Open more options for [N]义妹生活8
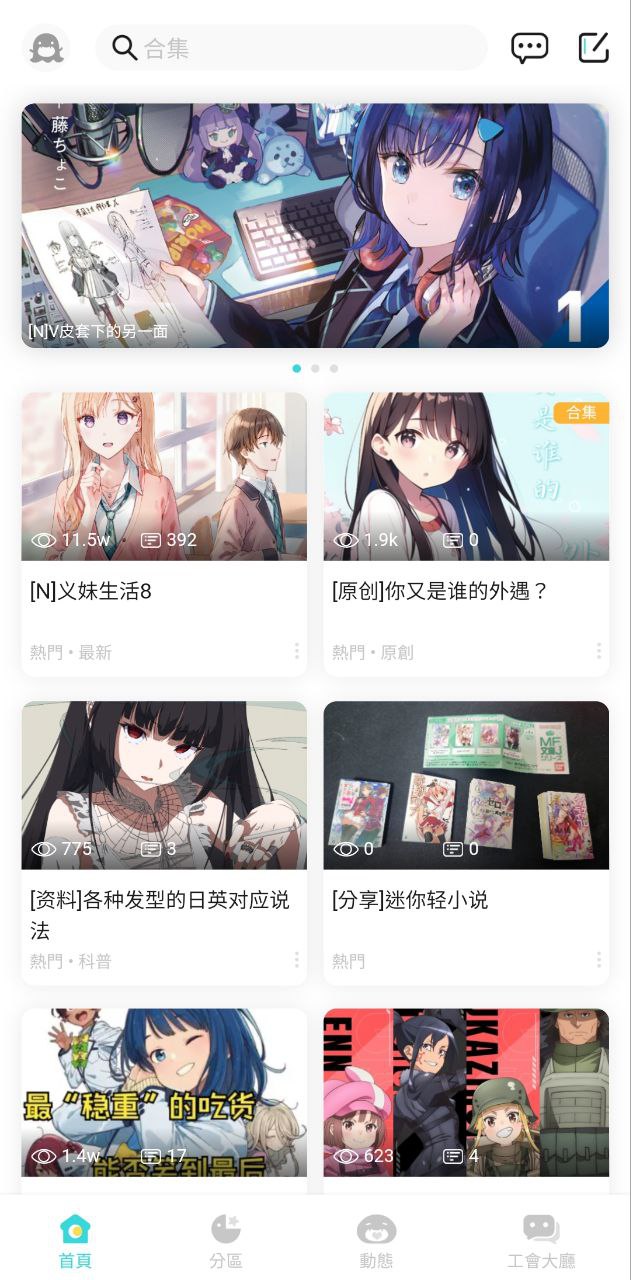 297,652
